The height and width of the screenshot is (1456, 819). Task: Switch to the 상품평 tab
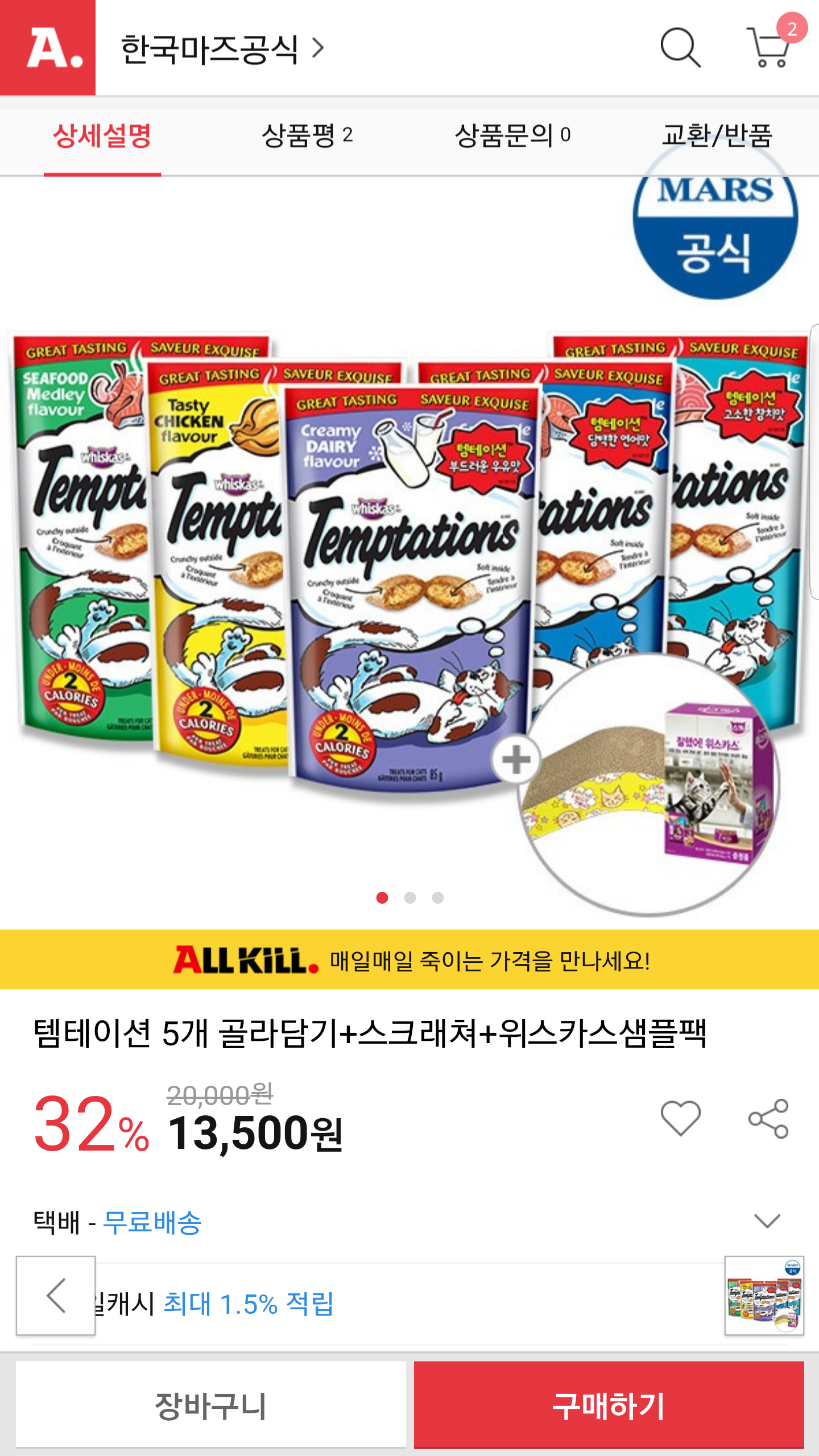(x=307, y=136)
